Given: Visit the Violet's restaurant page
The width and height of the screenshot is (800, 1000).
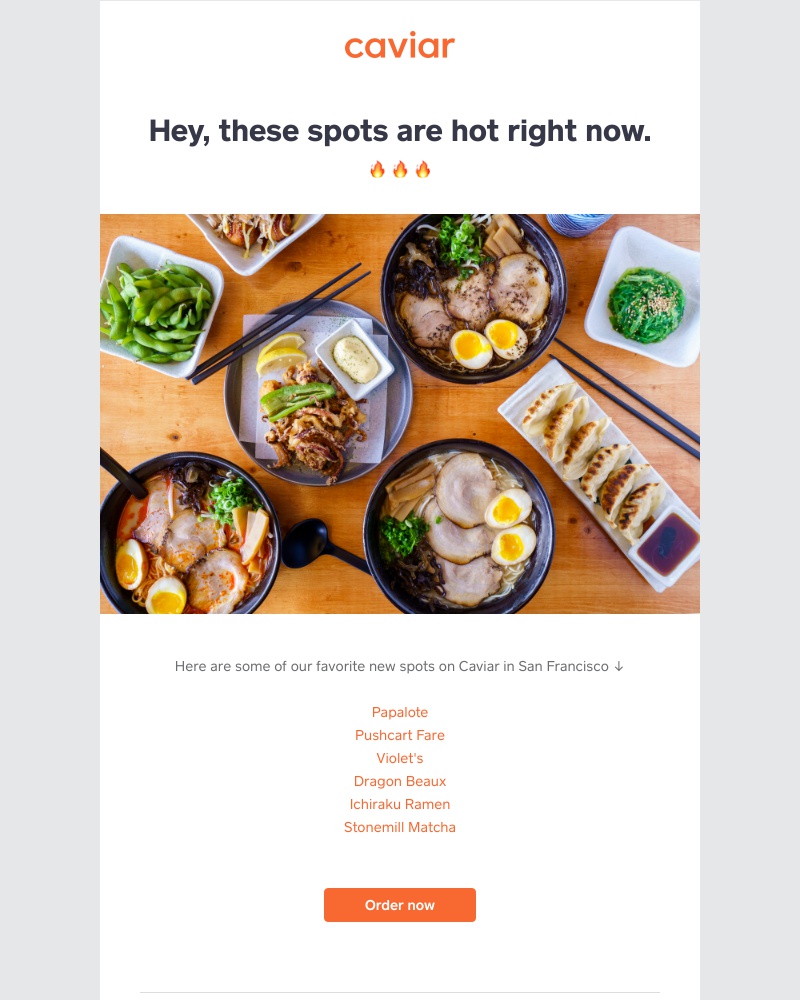Looking at the screenshot, I should (400, 758).
